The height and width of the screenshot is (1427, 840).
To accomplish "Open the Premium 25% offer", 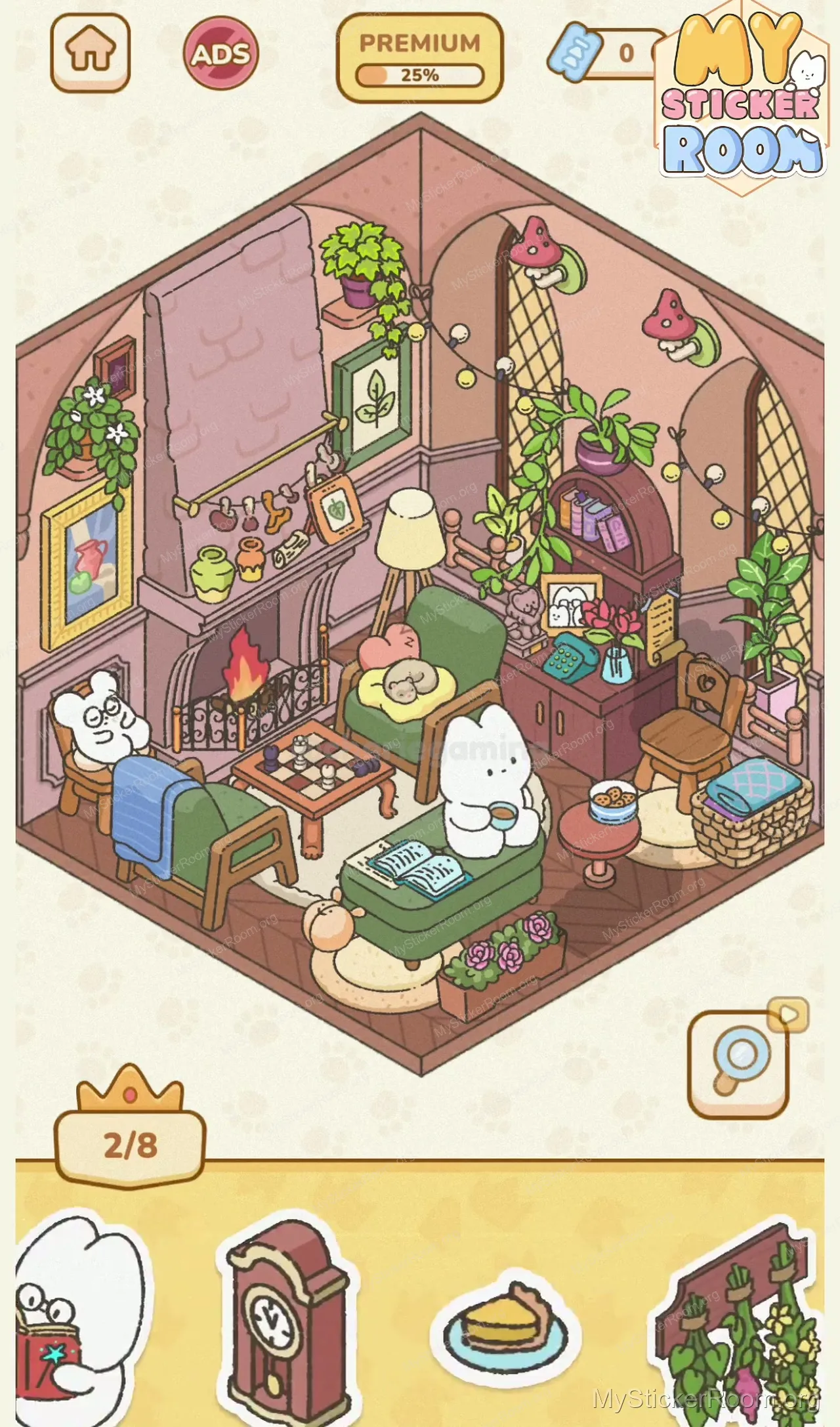I will (x=419, y=58).
